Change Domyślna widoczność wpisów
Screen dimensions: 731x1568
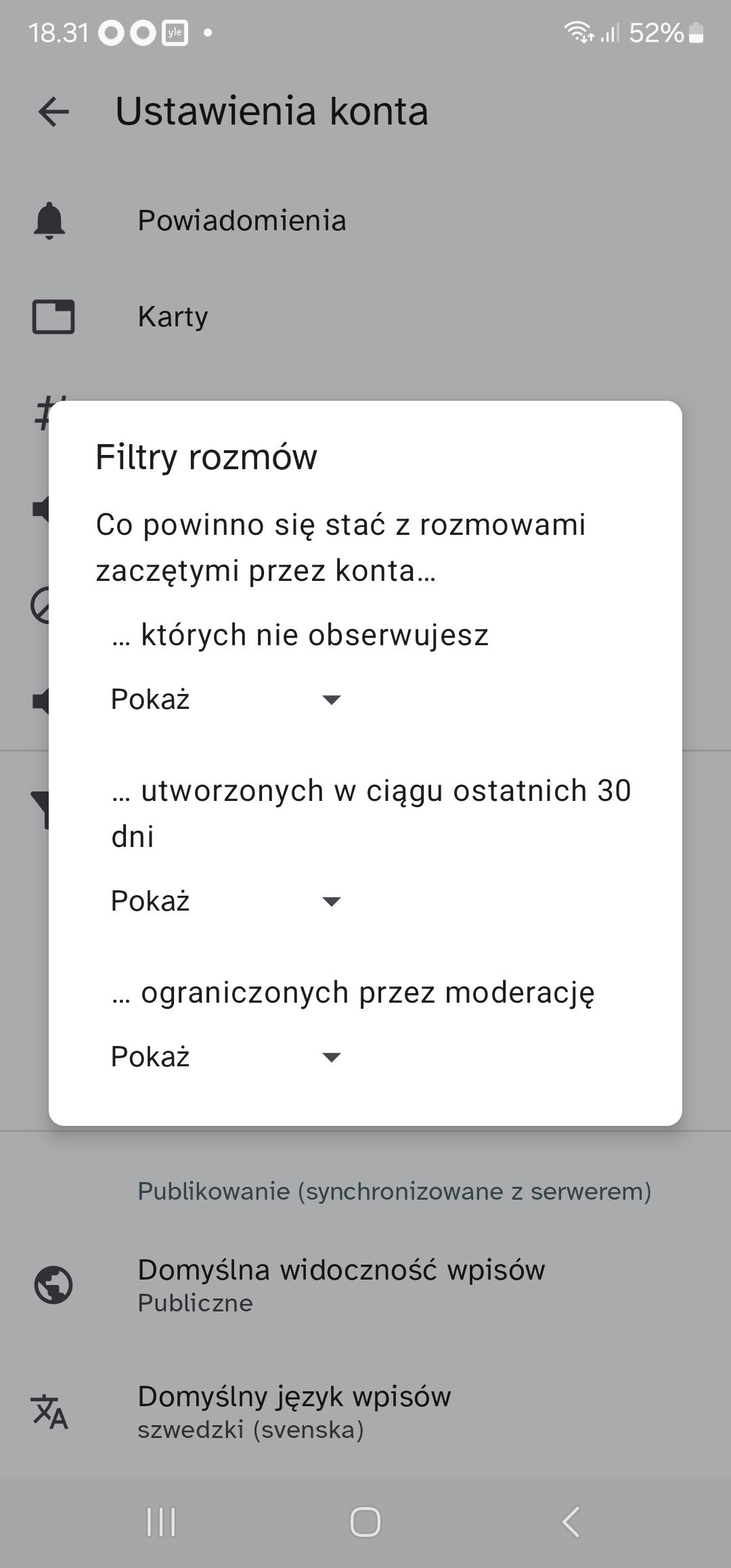365,1285
